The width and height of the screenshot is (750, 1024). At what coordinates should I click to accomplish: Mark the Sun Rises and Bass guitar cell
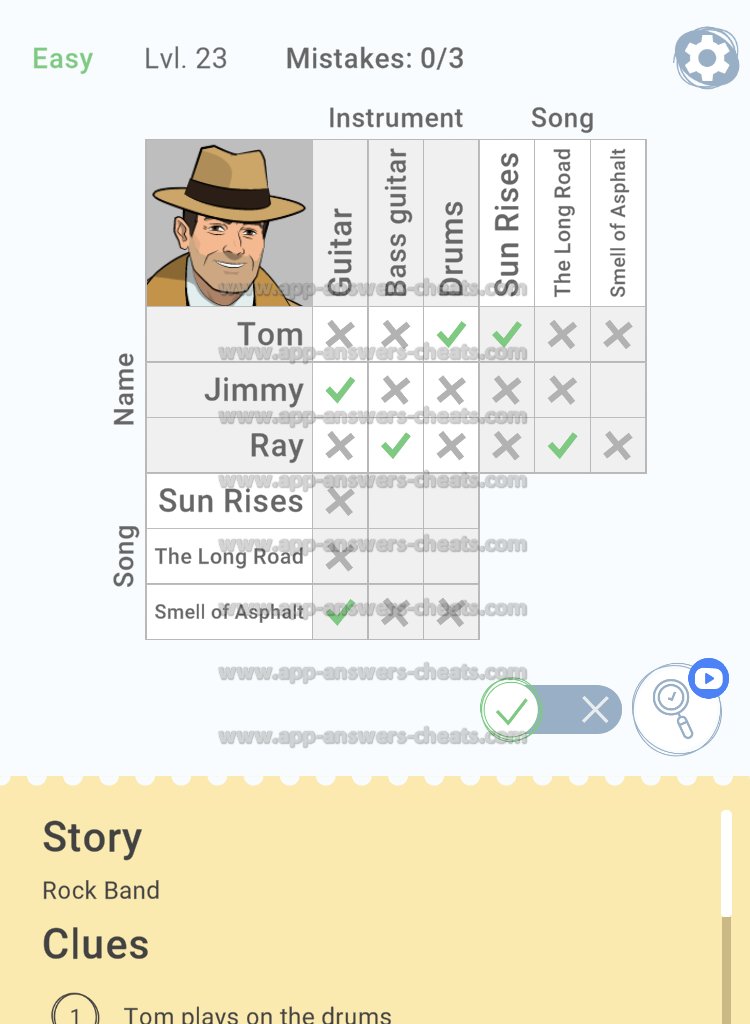(396, 501)
